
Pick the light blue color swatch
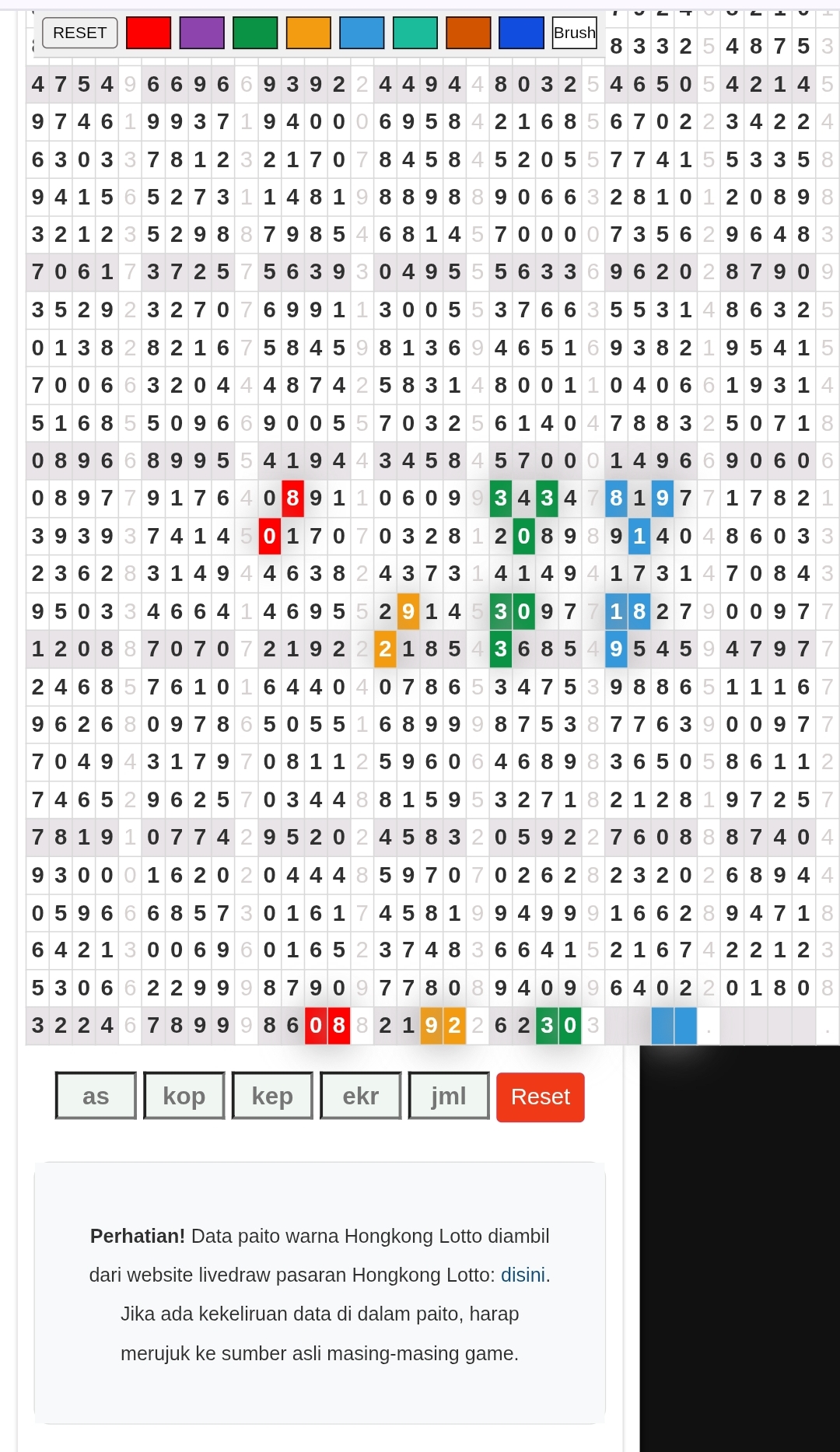click(362, 33)
